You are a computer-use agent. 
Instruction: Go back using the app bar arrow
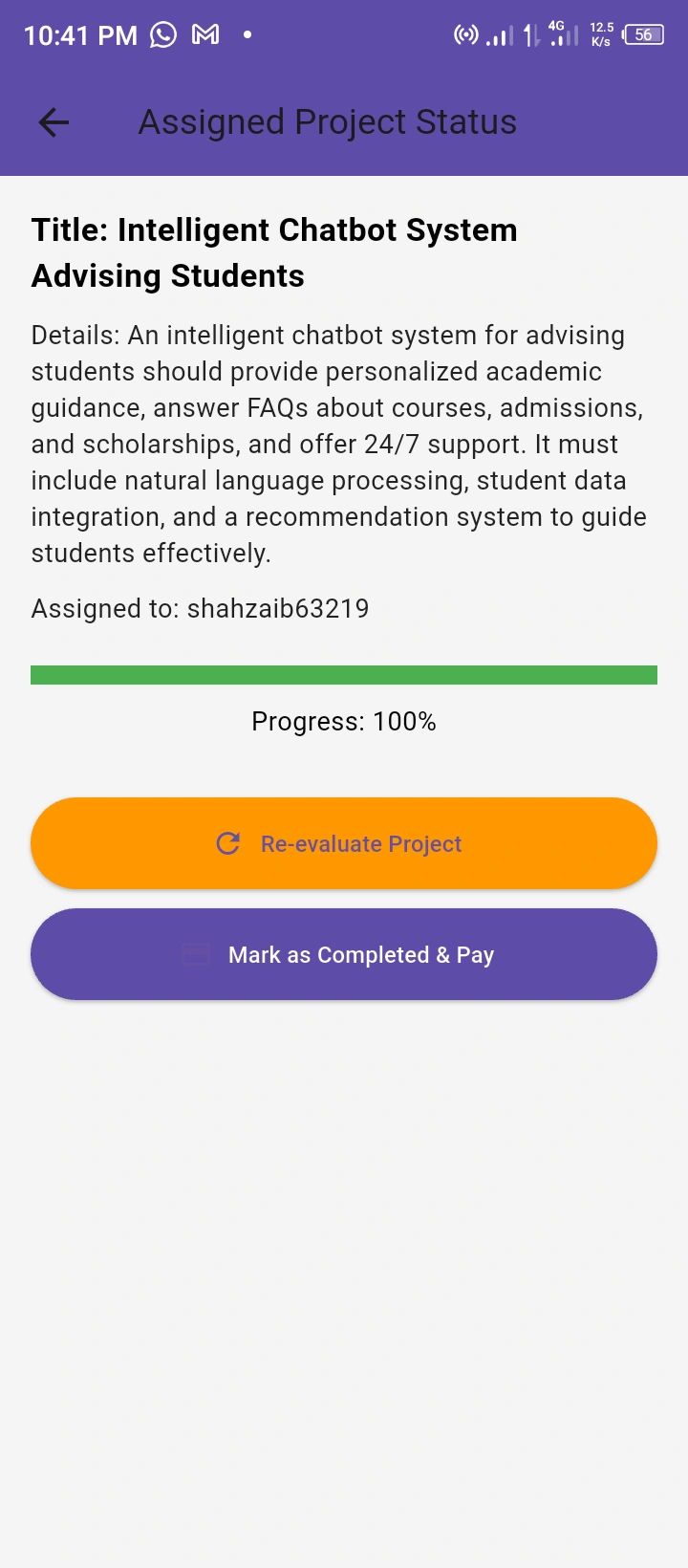coord(54,122)
